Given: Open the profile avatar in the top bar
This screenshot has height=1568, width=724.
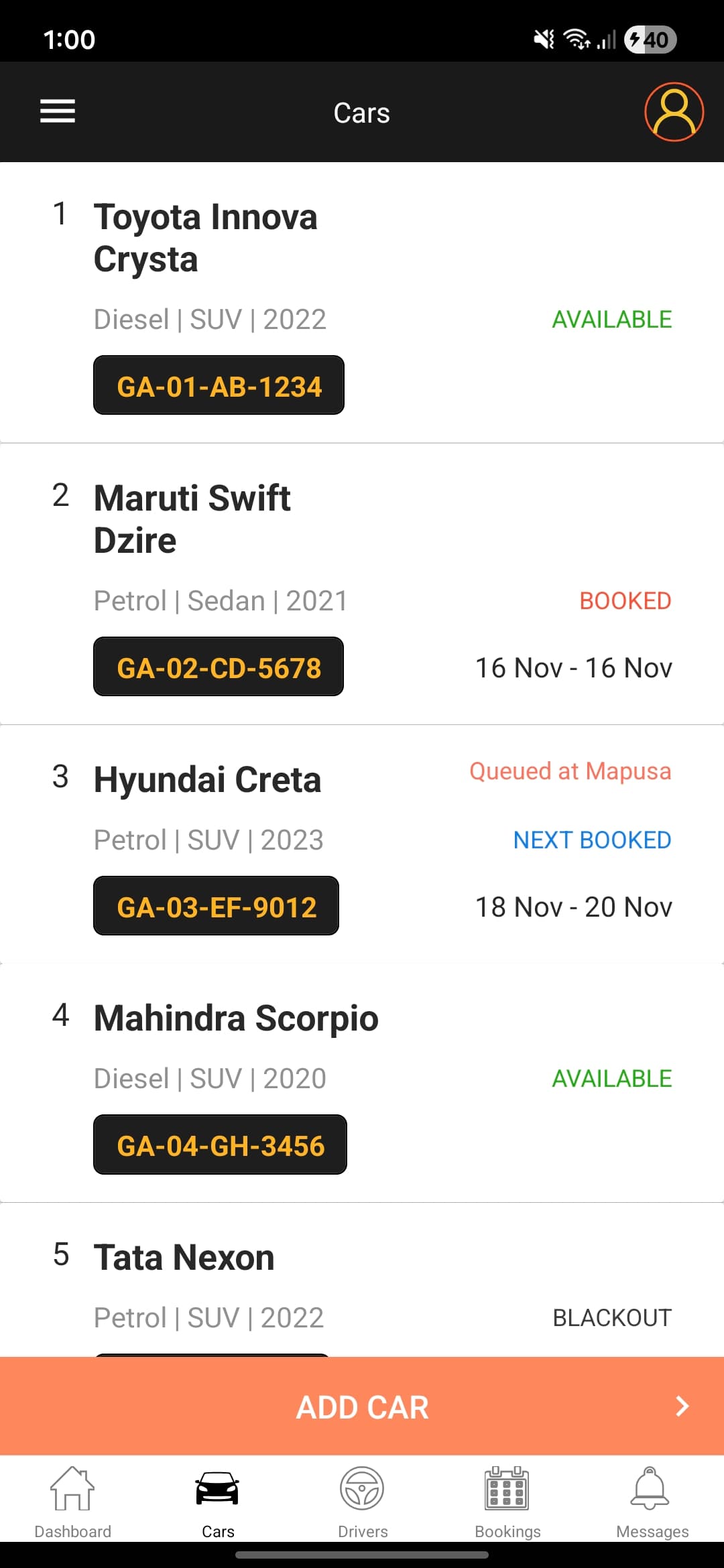Looking at the screenshot, I should [673, 112].
